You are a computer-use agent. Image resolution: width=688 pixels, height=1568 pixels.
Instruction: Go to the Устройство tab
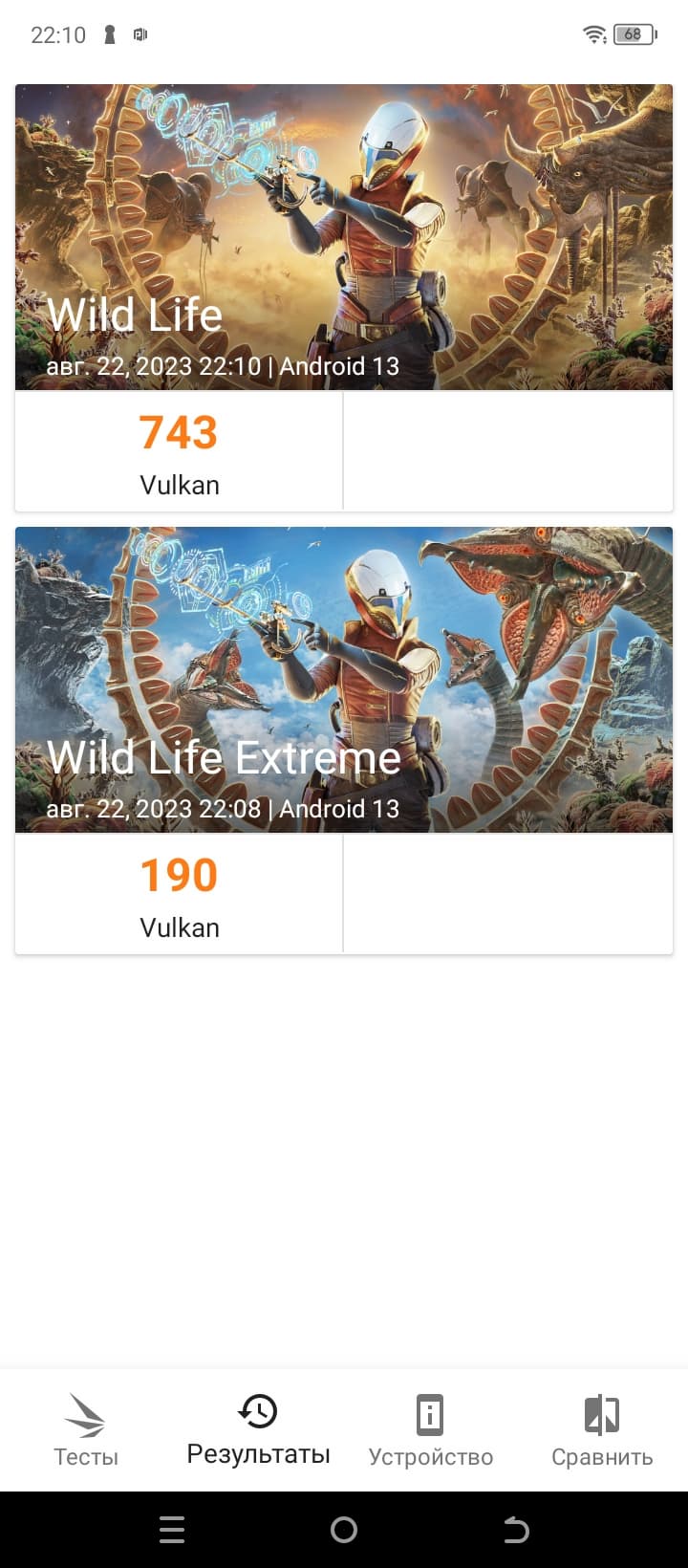point(430,1430)
